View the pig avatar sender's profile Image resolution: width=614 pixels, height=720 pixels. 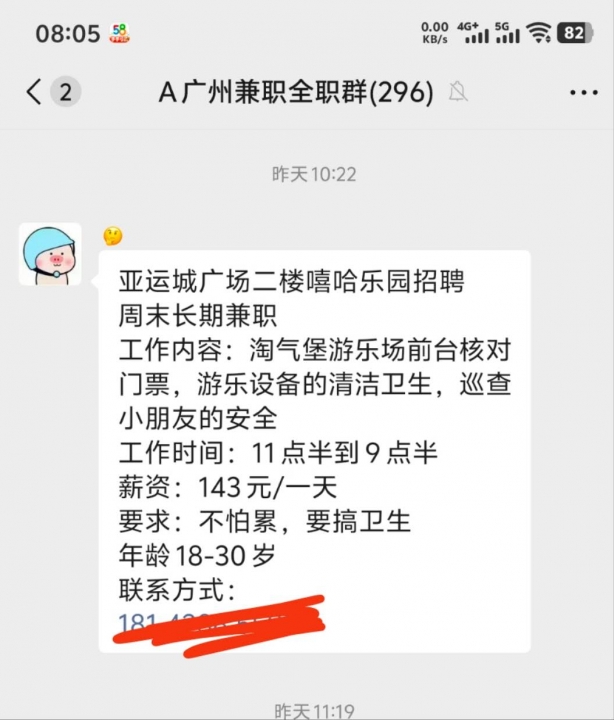[x=51, y=254]
